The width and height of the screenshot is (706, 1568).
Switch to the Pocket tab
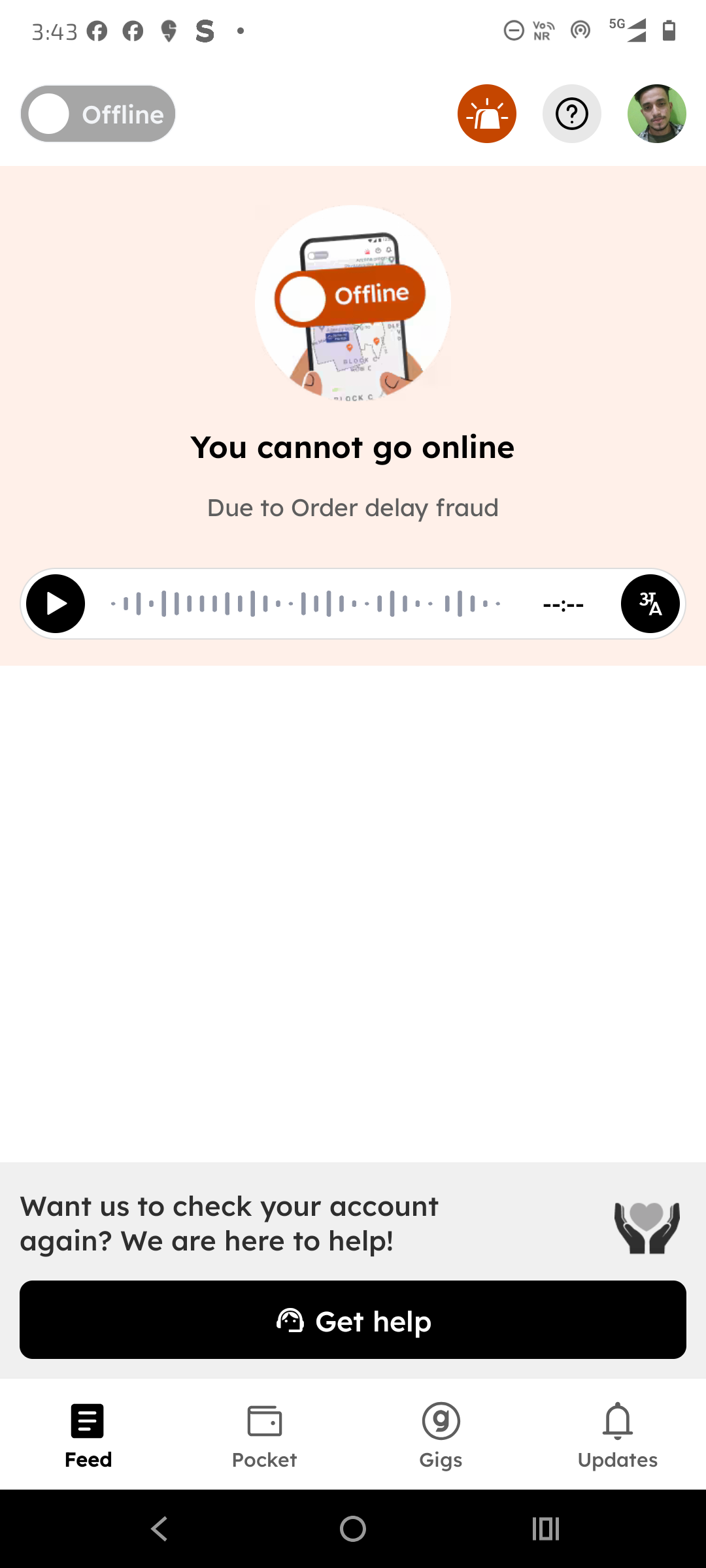click(264, 1435)
